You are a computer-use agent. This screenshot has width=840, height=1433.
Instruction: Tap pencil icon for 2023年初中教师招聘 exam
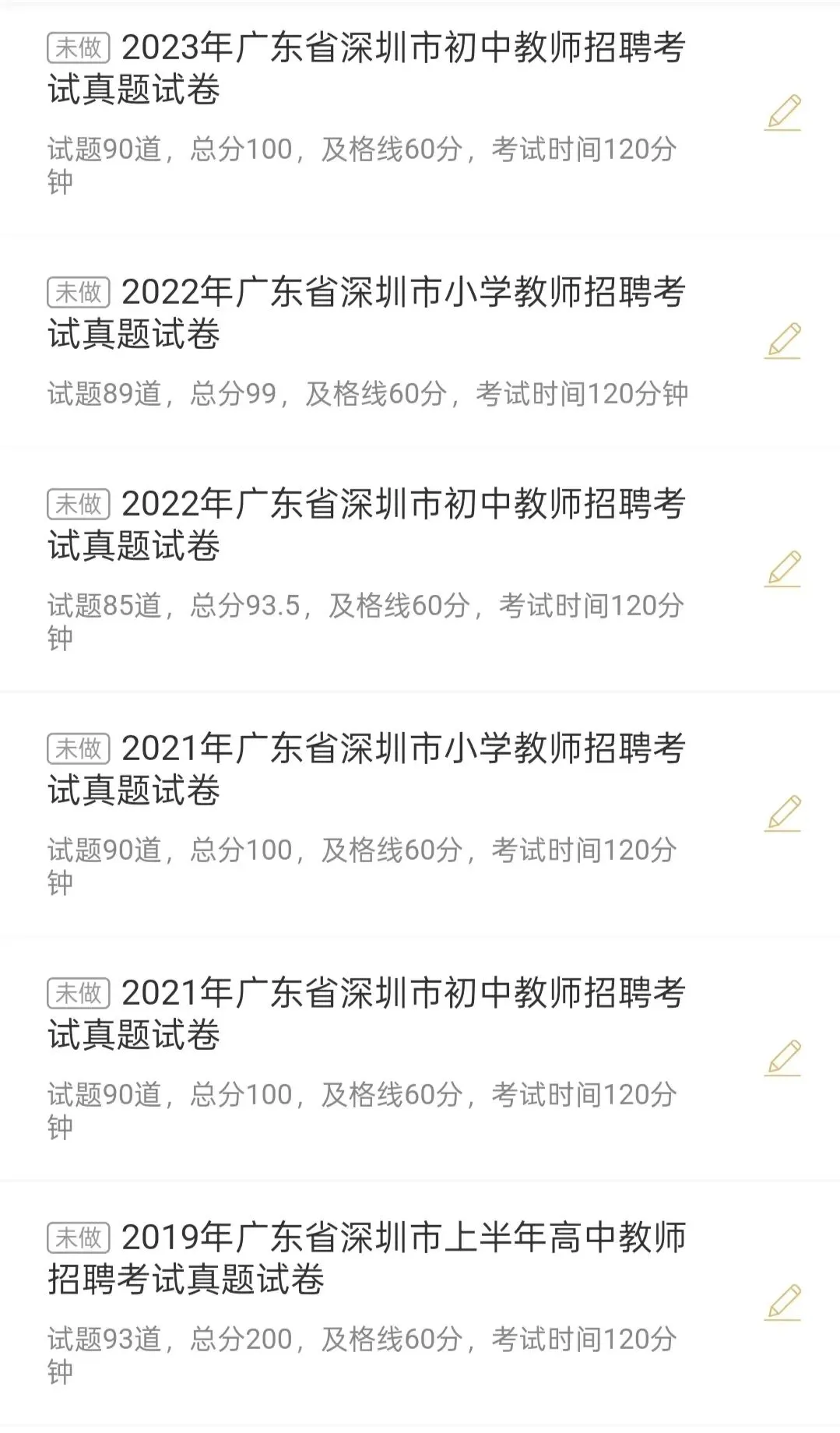(783, 113)
